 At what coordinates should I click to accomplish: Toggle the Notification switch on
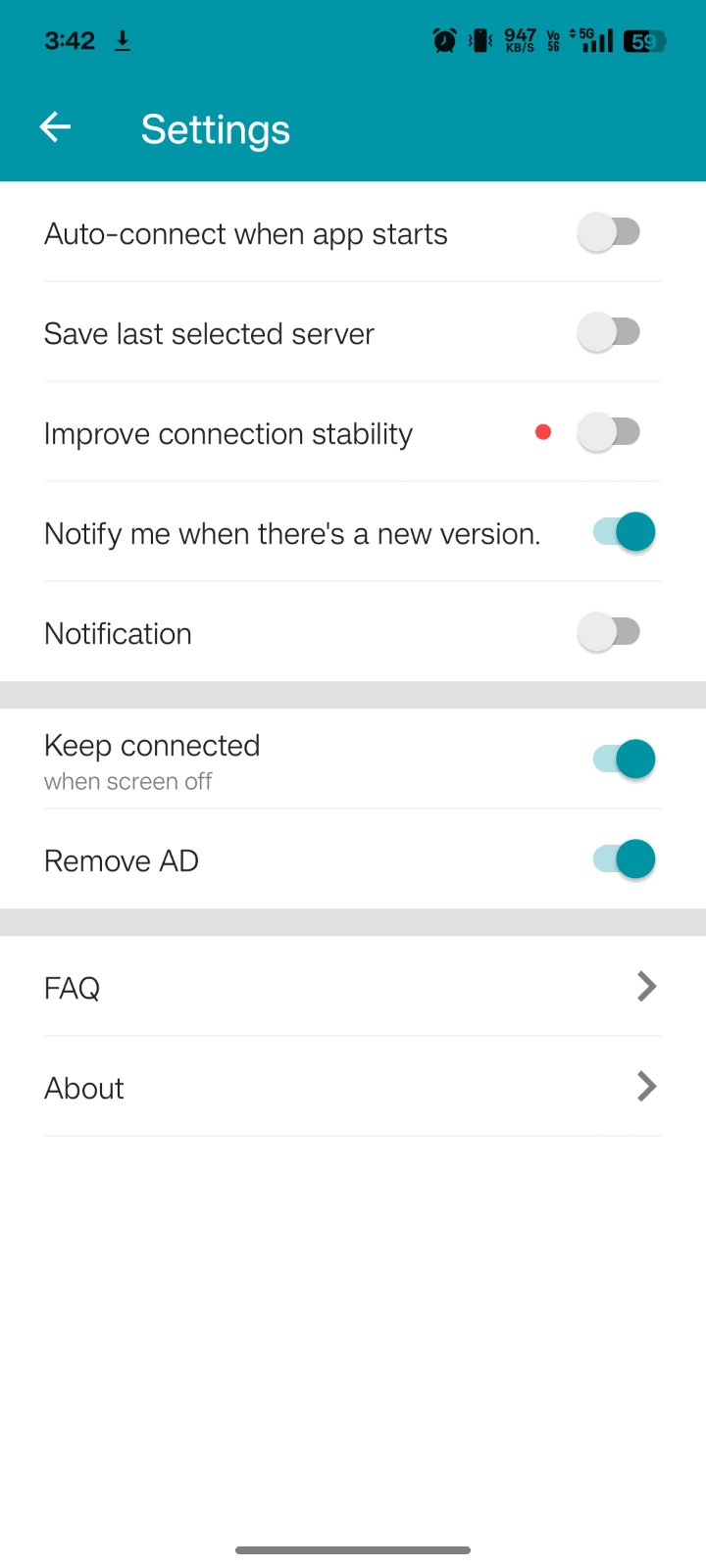coord(609,633)
